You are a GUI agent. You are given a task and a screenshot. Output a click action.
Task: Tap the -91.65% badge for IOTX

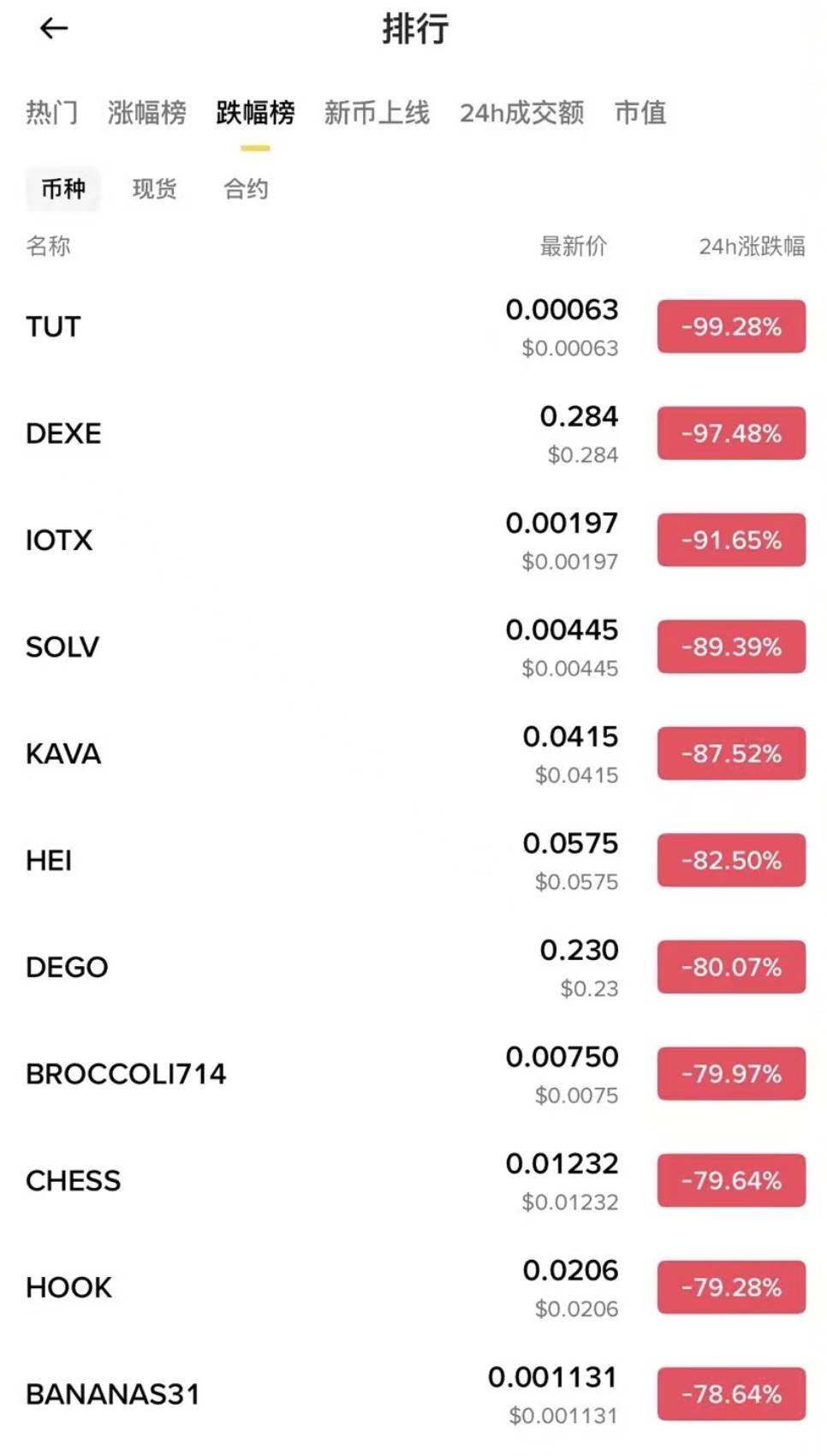[730, 540]
